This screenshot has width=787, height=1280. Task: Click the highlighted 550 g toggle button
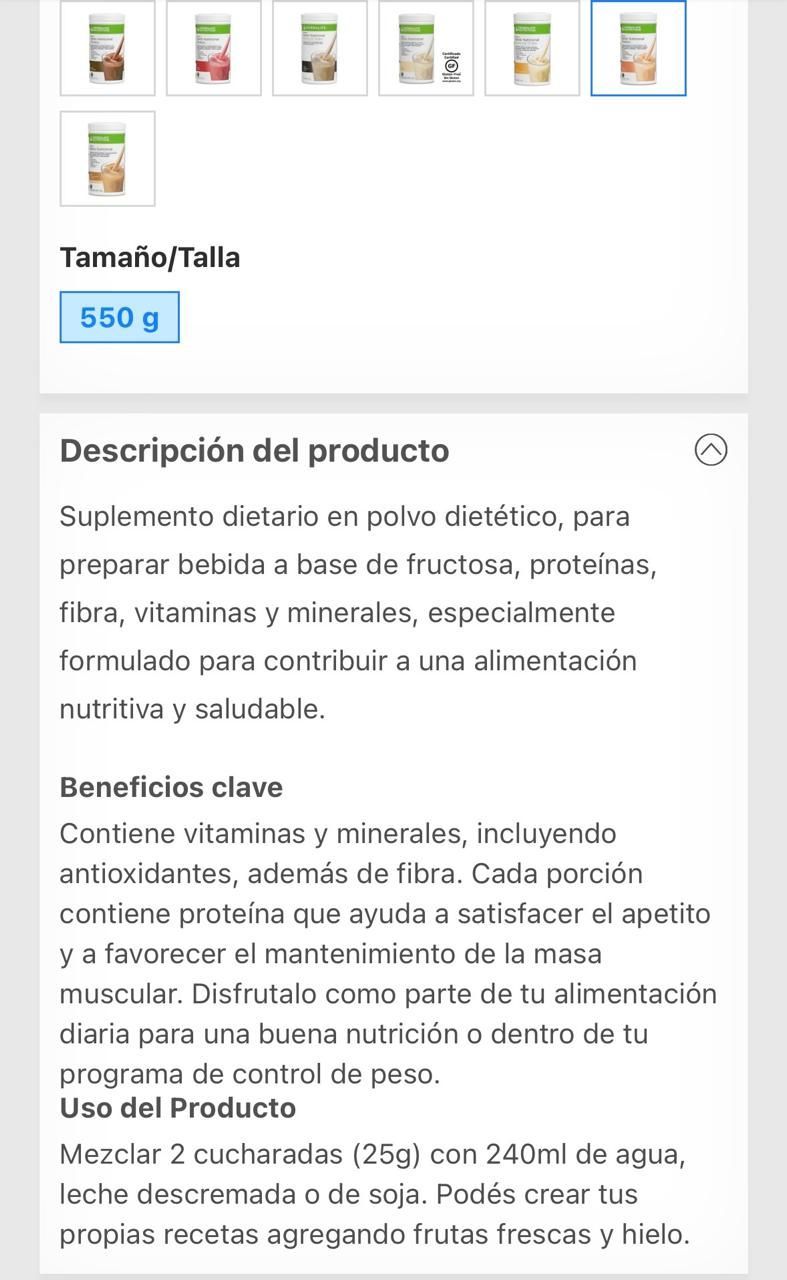[119, 317]
